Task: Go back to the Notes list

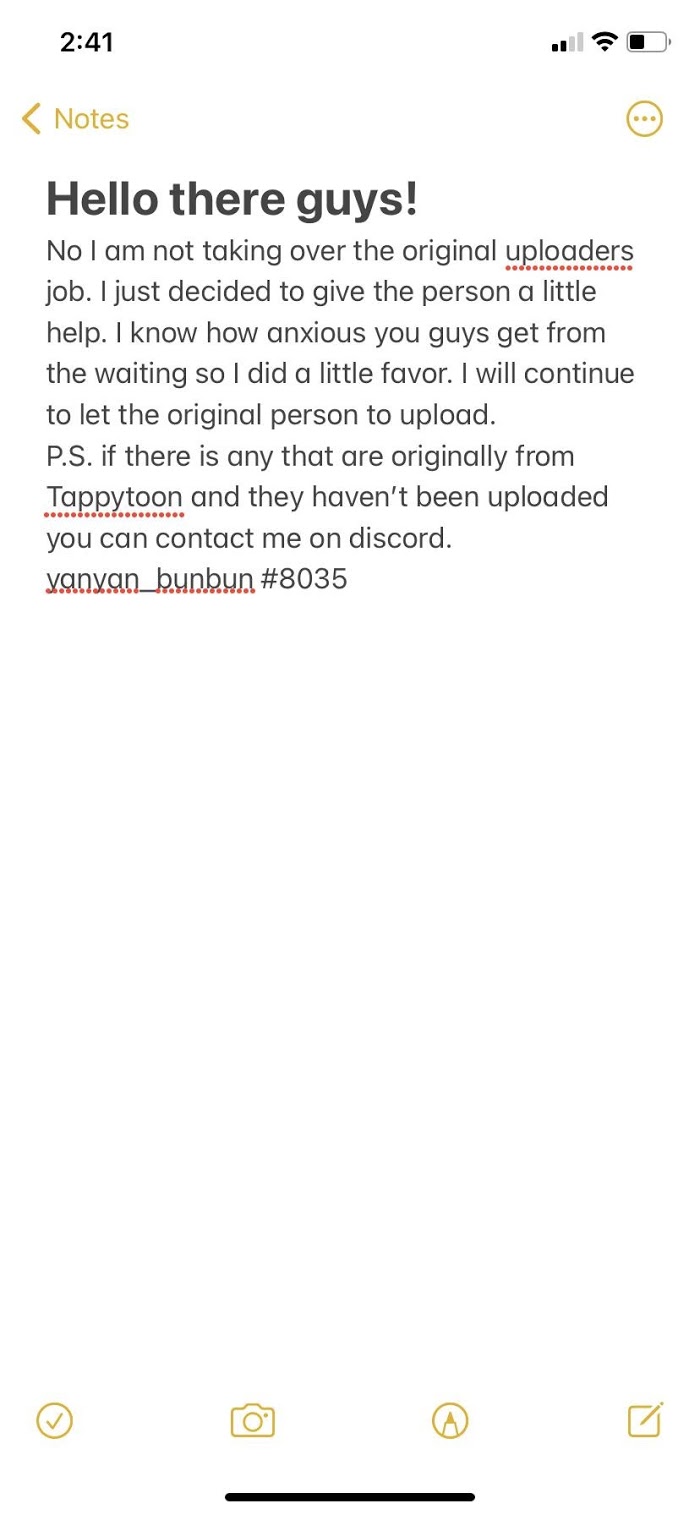Action: point(75,119)
